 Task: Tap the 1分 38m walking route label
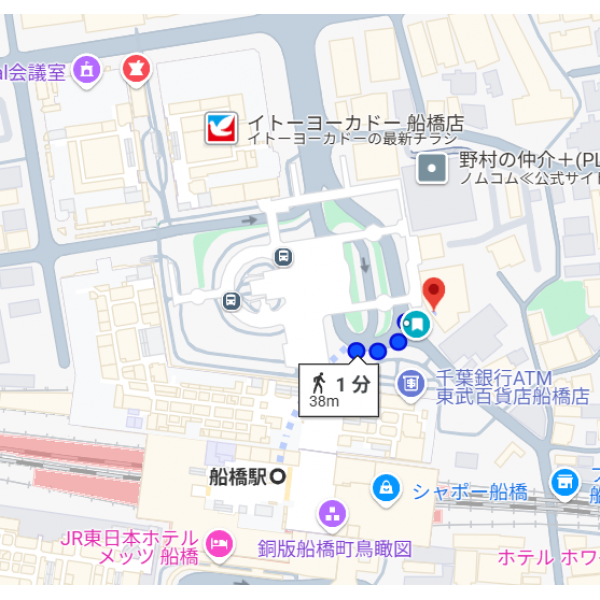tap(338, 389)
